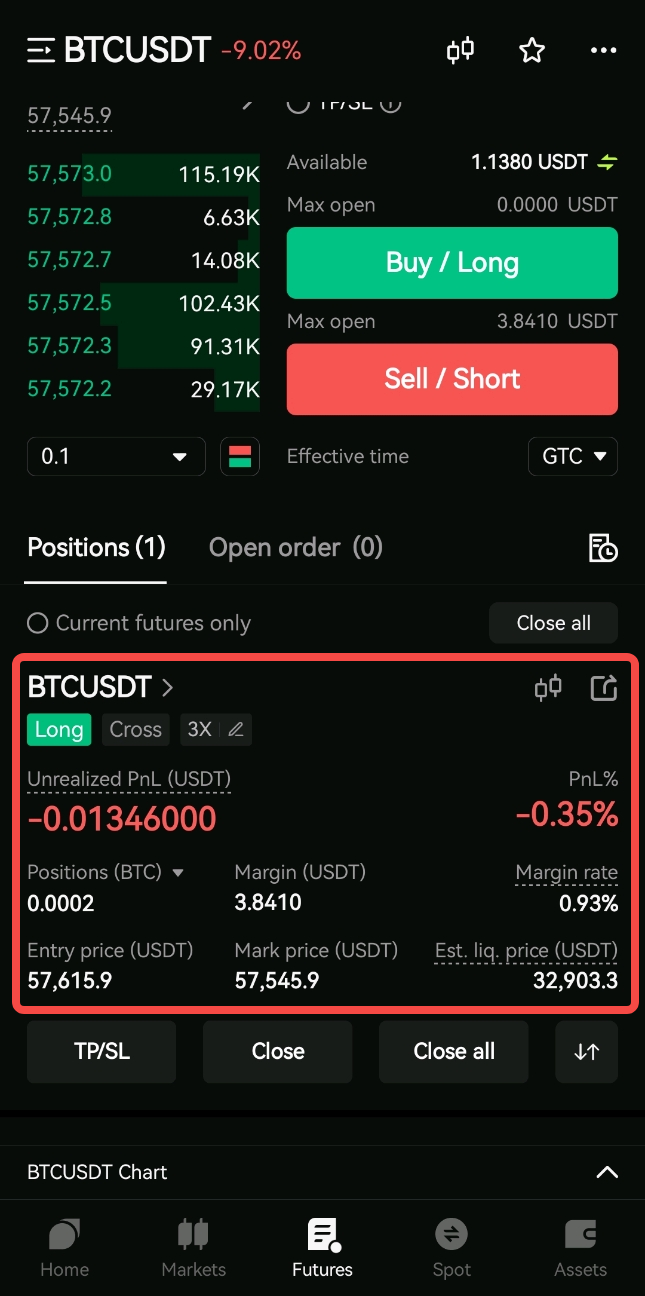The width and height of the screenshot is (645, 1296).
Task: Tap the reverse position arrows button
Action: (587, 1051)
